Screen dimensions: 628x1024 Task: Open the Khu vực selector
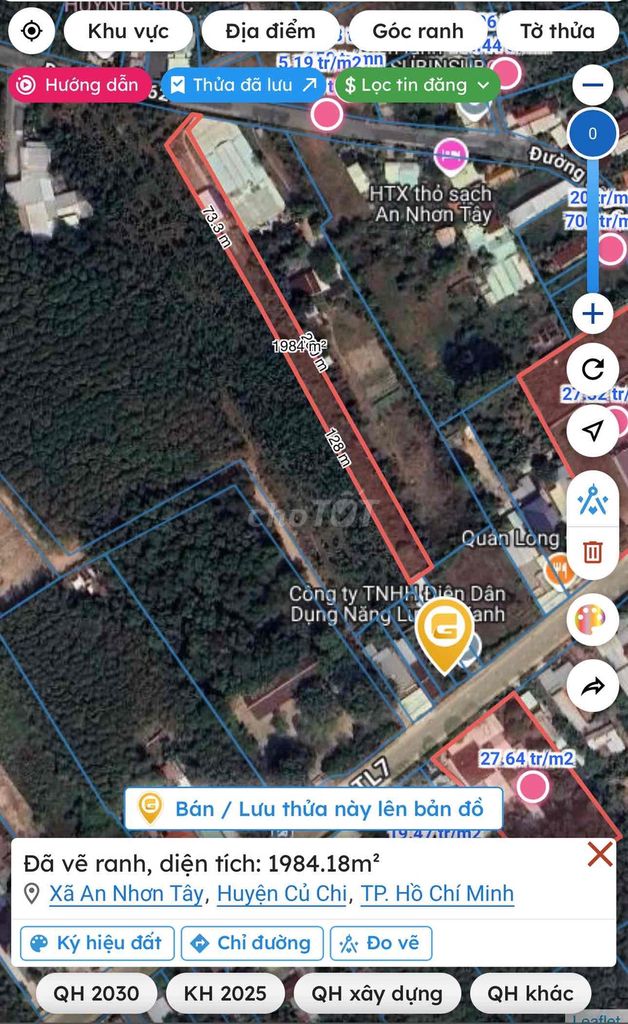128,31
